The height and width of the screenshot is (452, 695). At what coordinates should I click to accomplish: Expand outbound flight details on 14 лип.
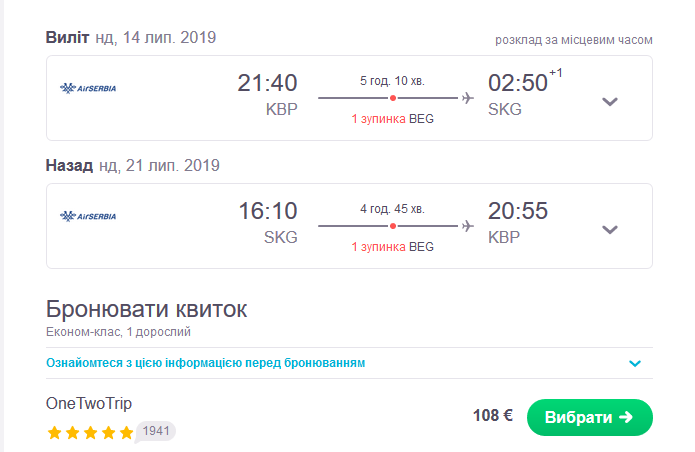click(610, 101)
